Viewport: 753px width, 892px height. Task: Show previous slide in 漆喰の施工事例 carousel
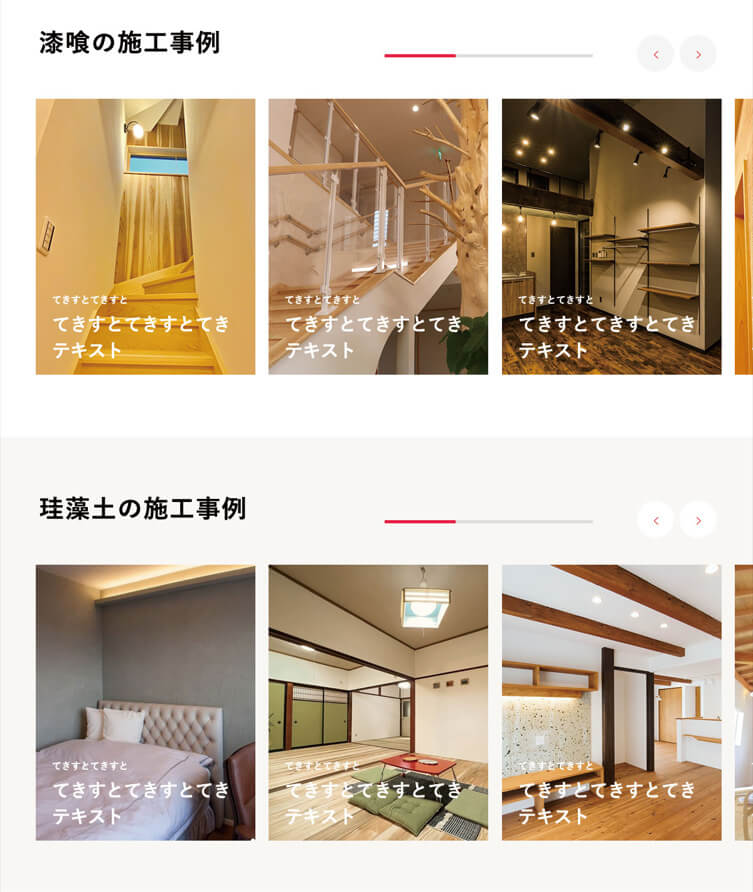tap(656, 54)
